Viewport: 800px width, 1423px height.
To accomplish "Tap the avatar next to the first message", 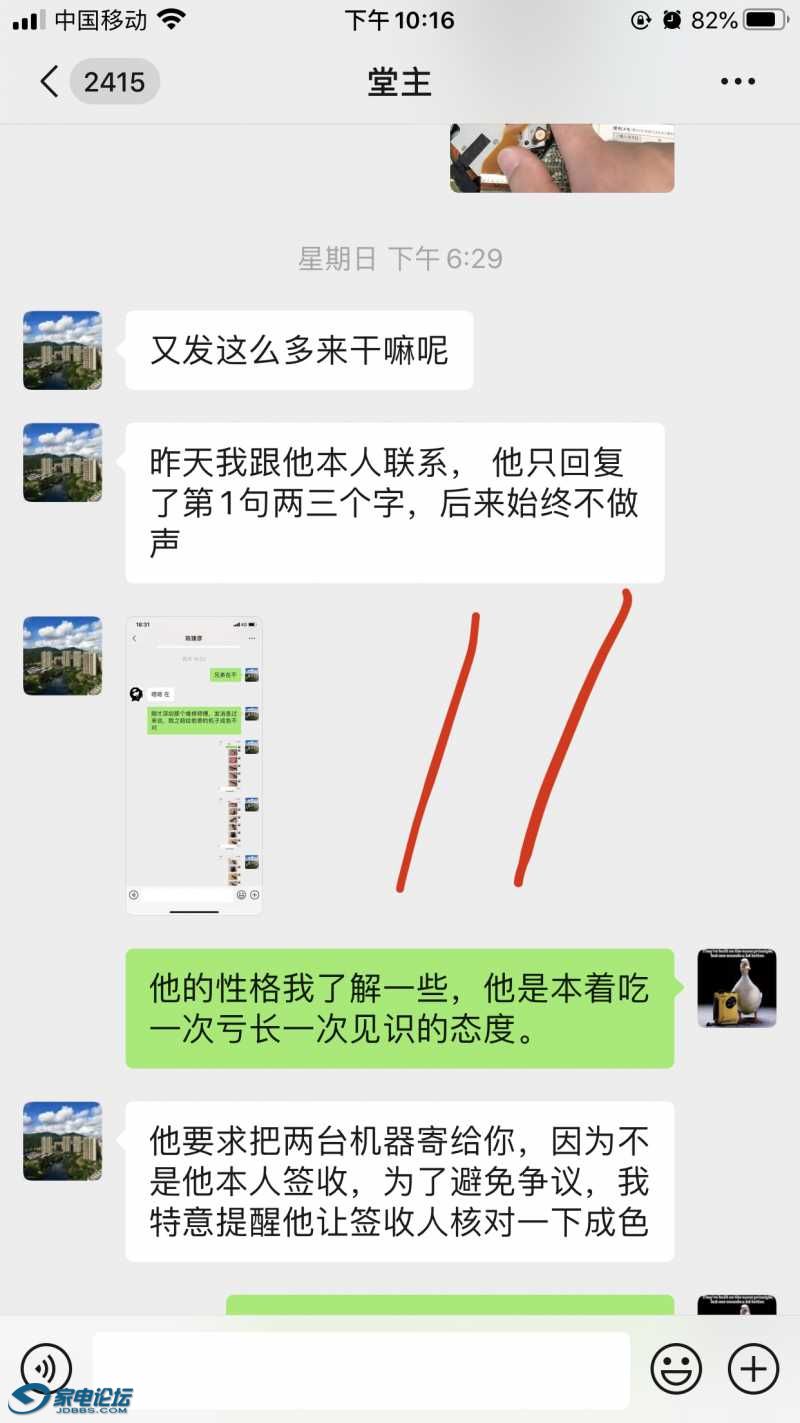I will pyautogui.click(x=62, y=350).
